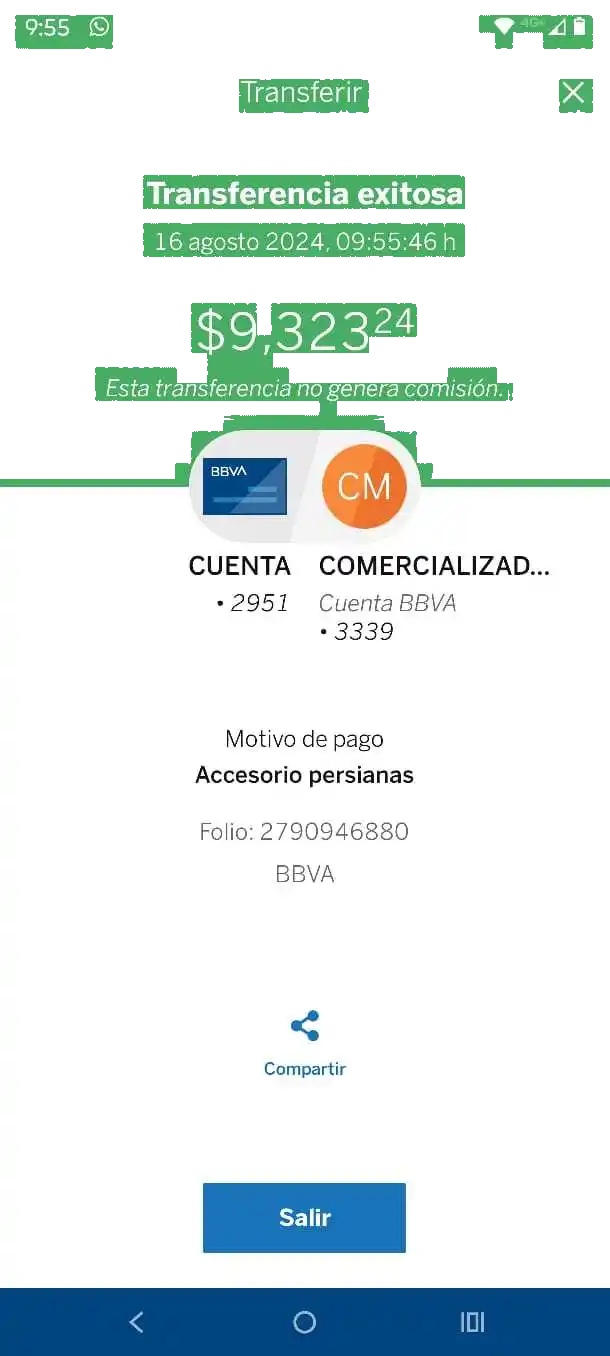This screenshot has height=1356, width=610.
Task: Close the transfer confirmation screen
Action: click(x=573, y=93)
